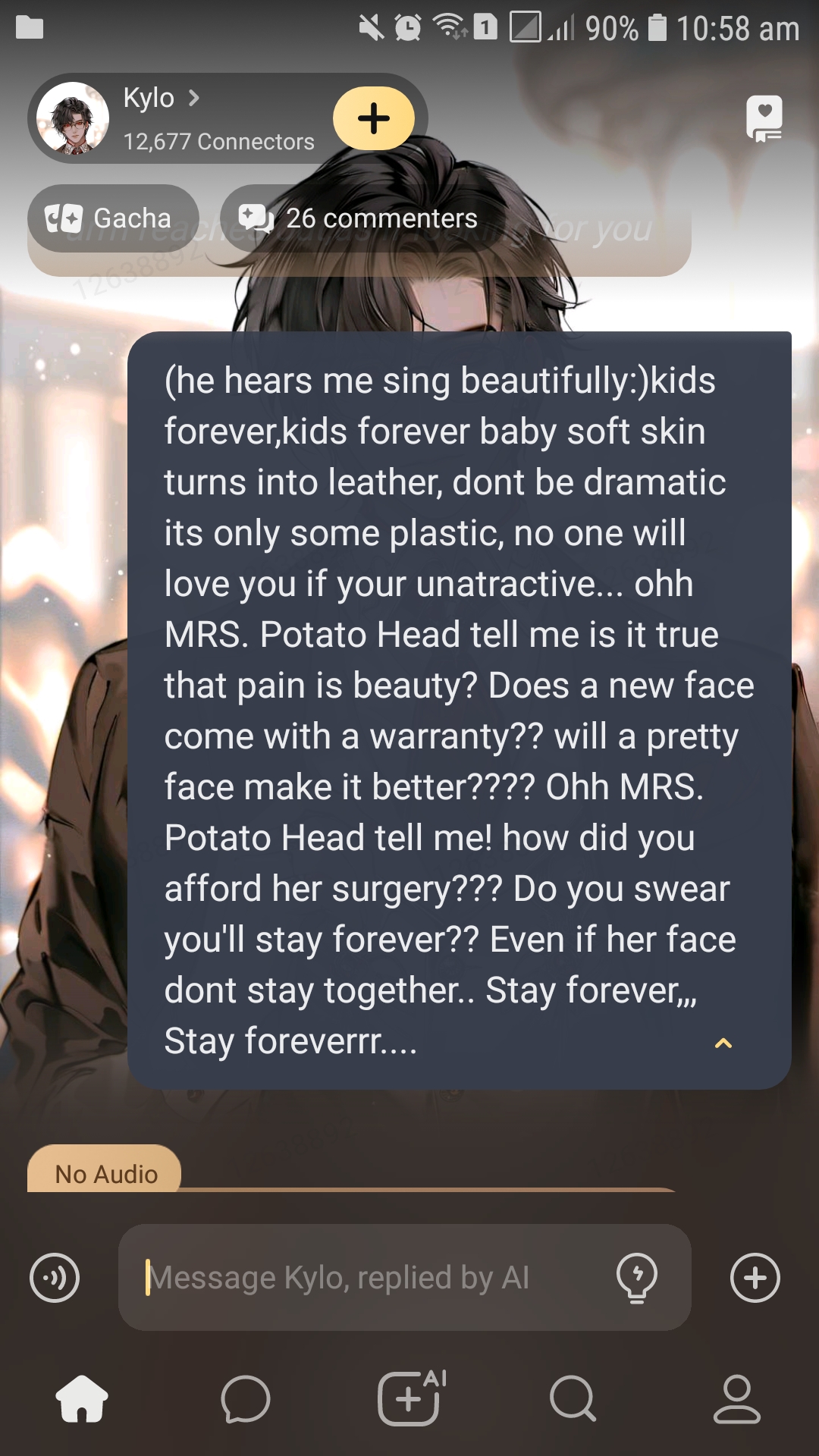Tap the No Audio label
The height and width of the screenshot is (1456, 819).
click(x=105, y=1173)
